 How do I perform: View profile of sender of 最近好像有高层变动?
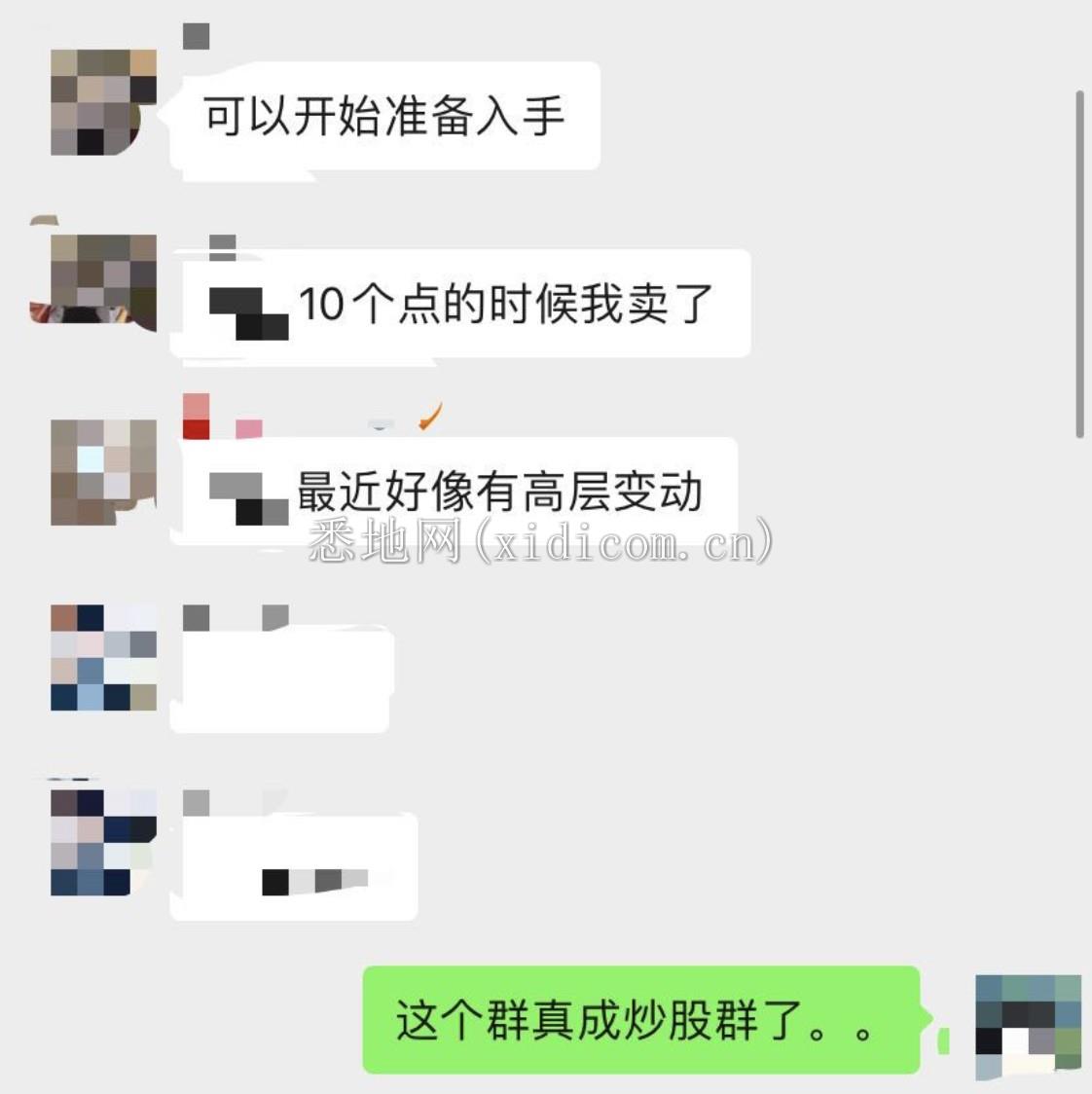tap(103, 472)
